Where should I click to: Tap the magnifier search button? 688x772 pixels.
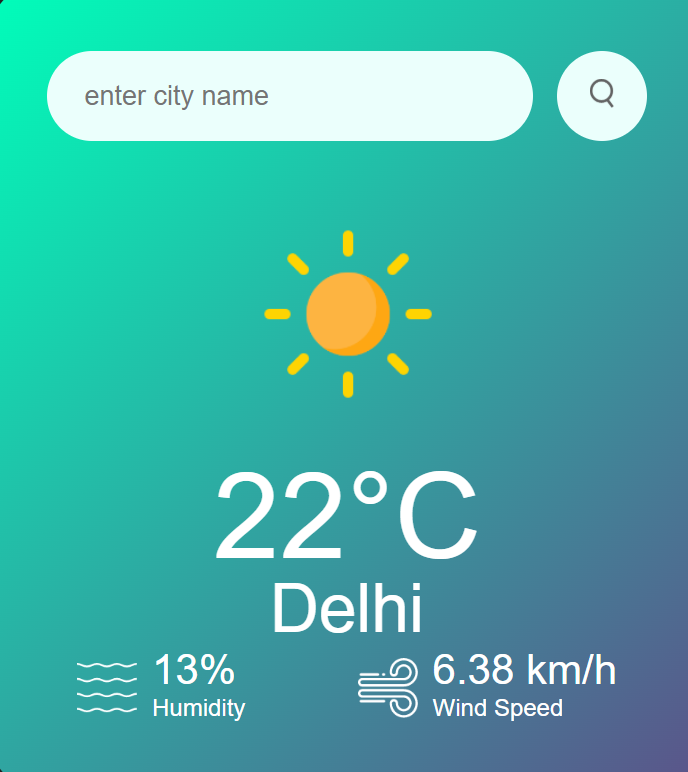pyautogui.click(x=602, y=96)
